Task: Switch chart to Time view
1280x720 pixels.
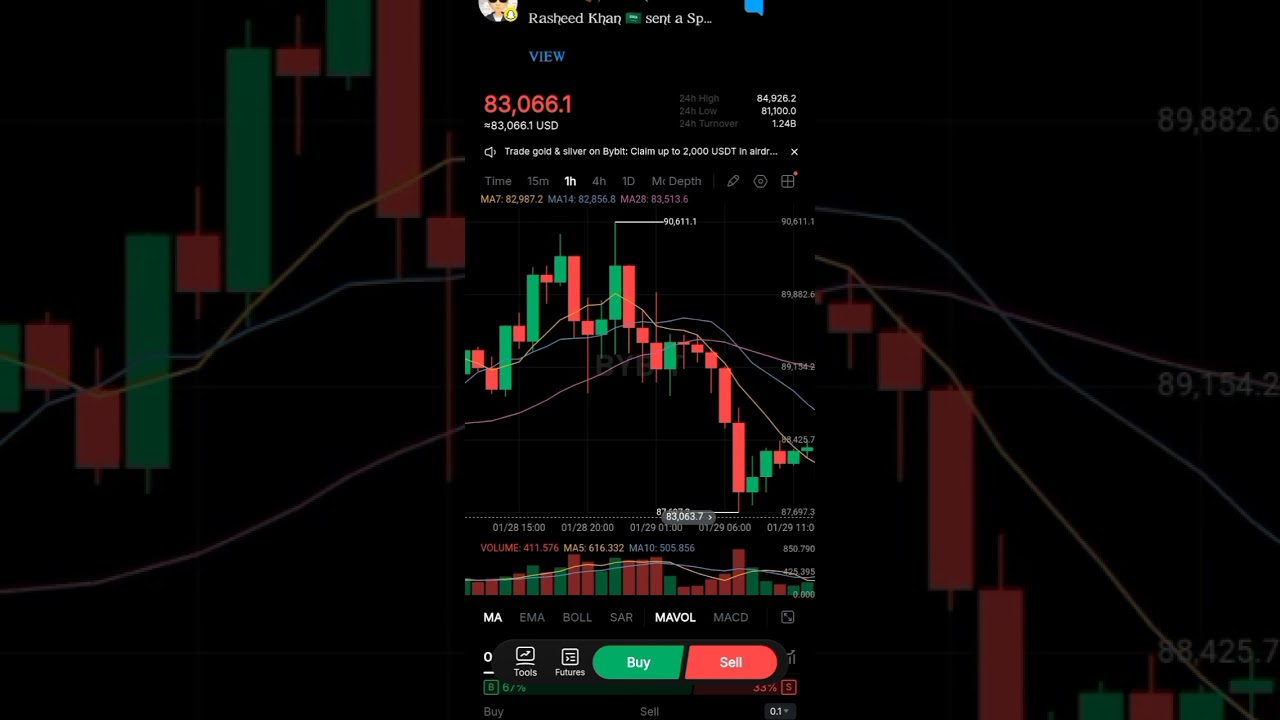Action: pyautogui.click(x=497, y=181)
